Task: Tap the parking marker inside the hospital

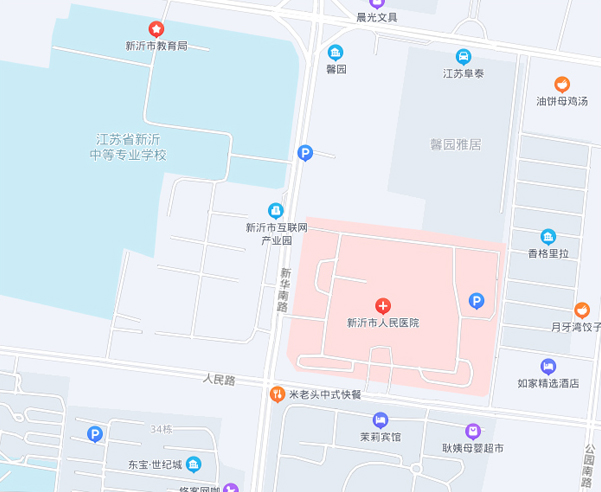Action: point(477,300)
